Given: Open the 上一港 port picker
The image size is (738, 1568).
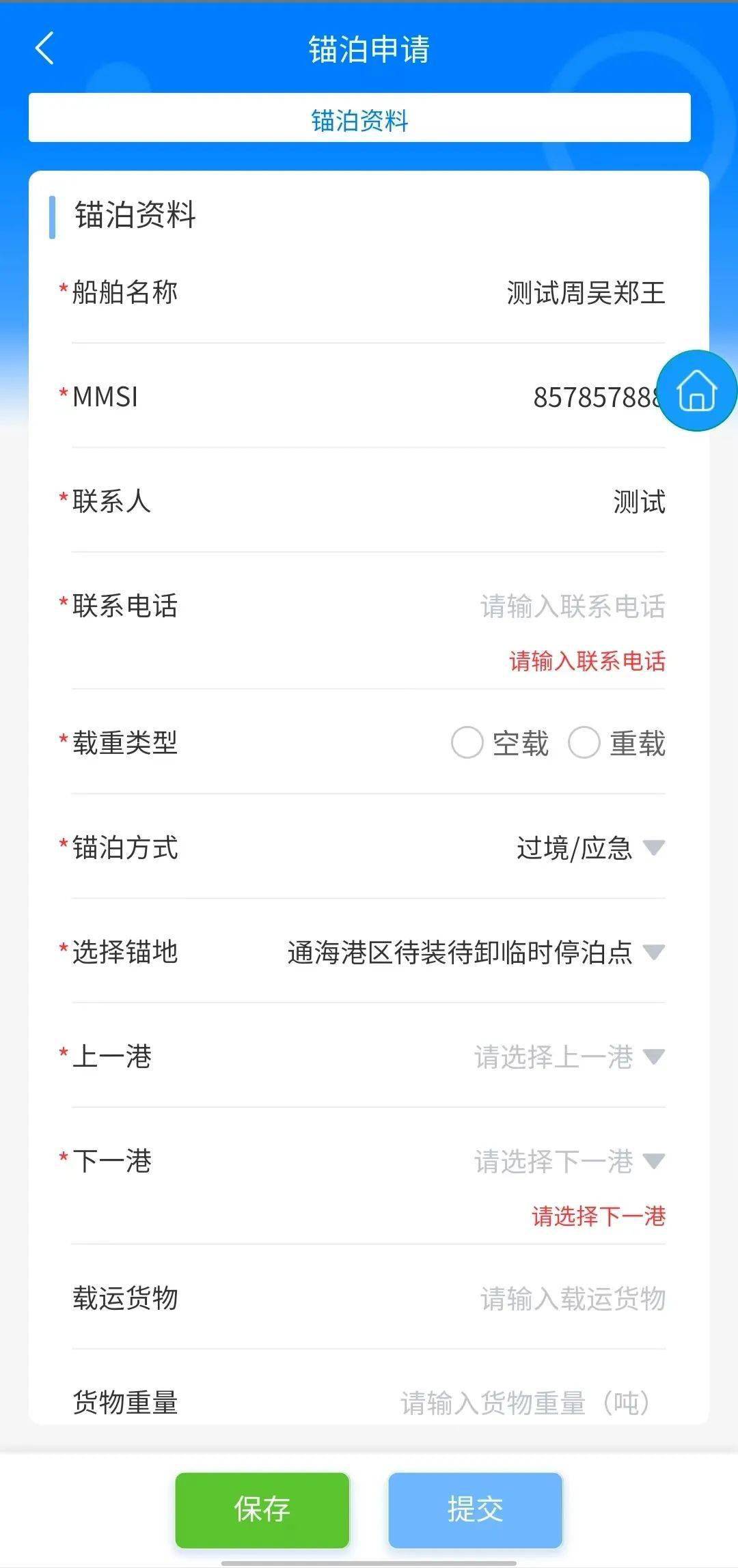Looking at the screenshot, I should [569, 1057].
